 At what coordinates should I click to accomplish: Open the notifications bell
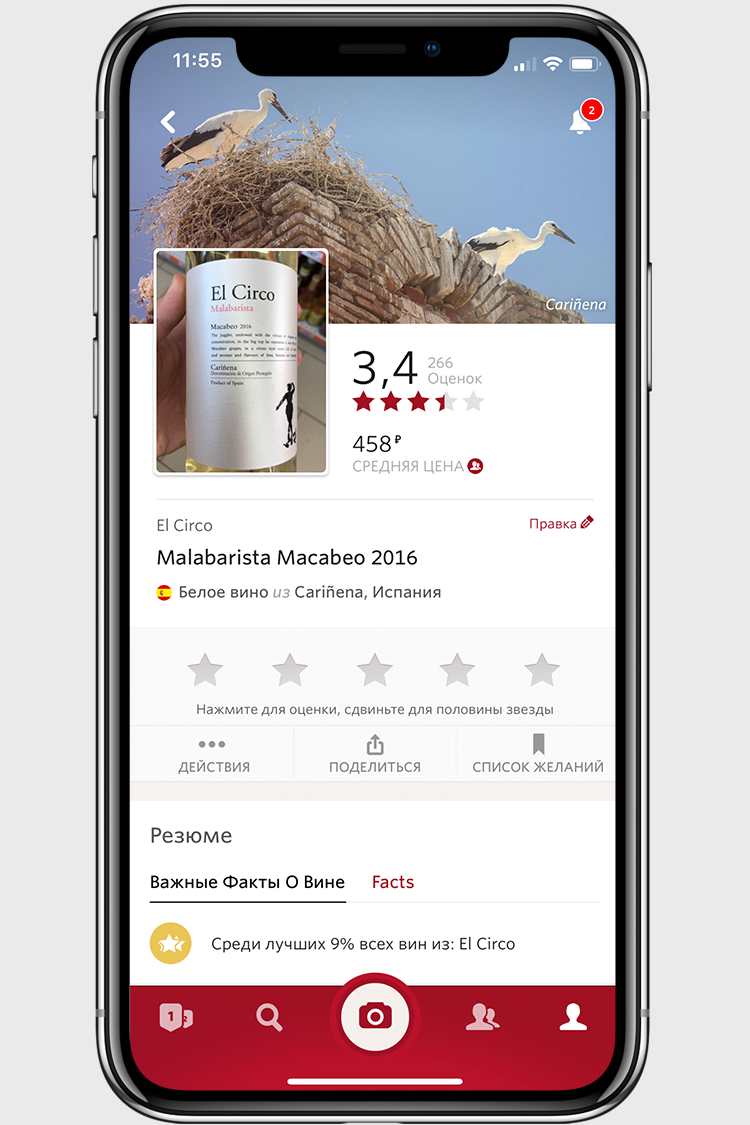coord(580,121)
